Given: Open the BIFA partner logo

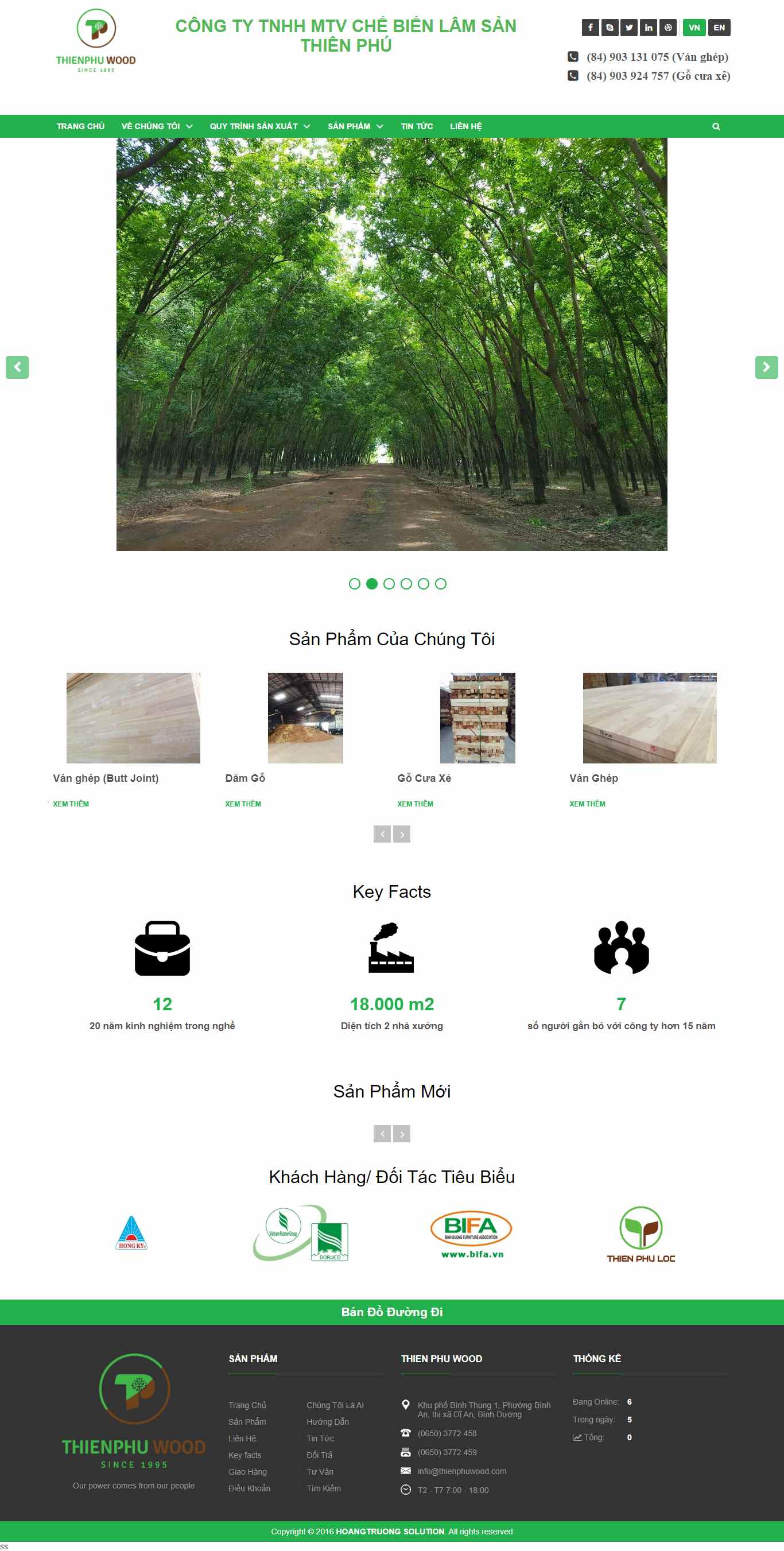Looking at the screenshot, I should [471, 1234].
